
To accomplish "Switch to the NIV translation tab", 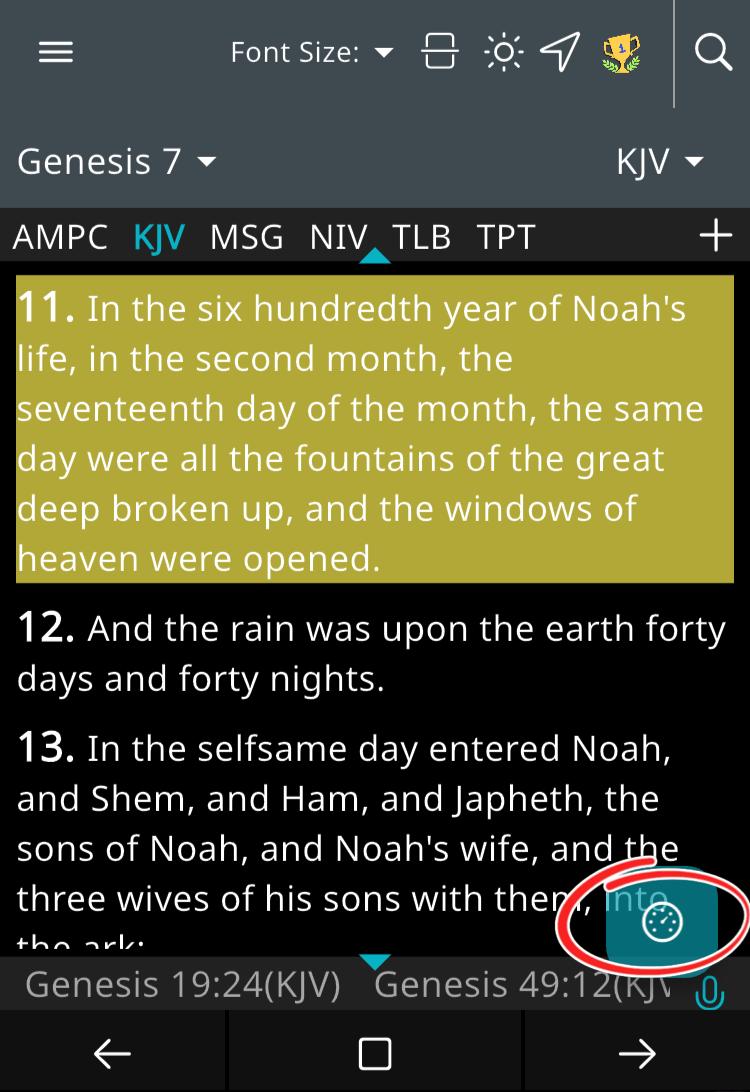I will [x=339, y=237].
